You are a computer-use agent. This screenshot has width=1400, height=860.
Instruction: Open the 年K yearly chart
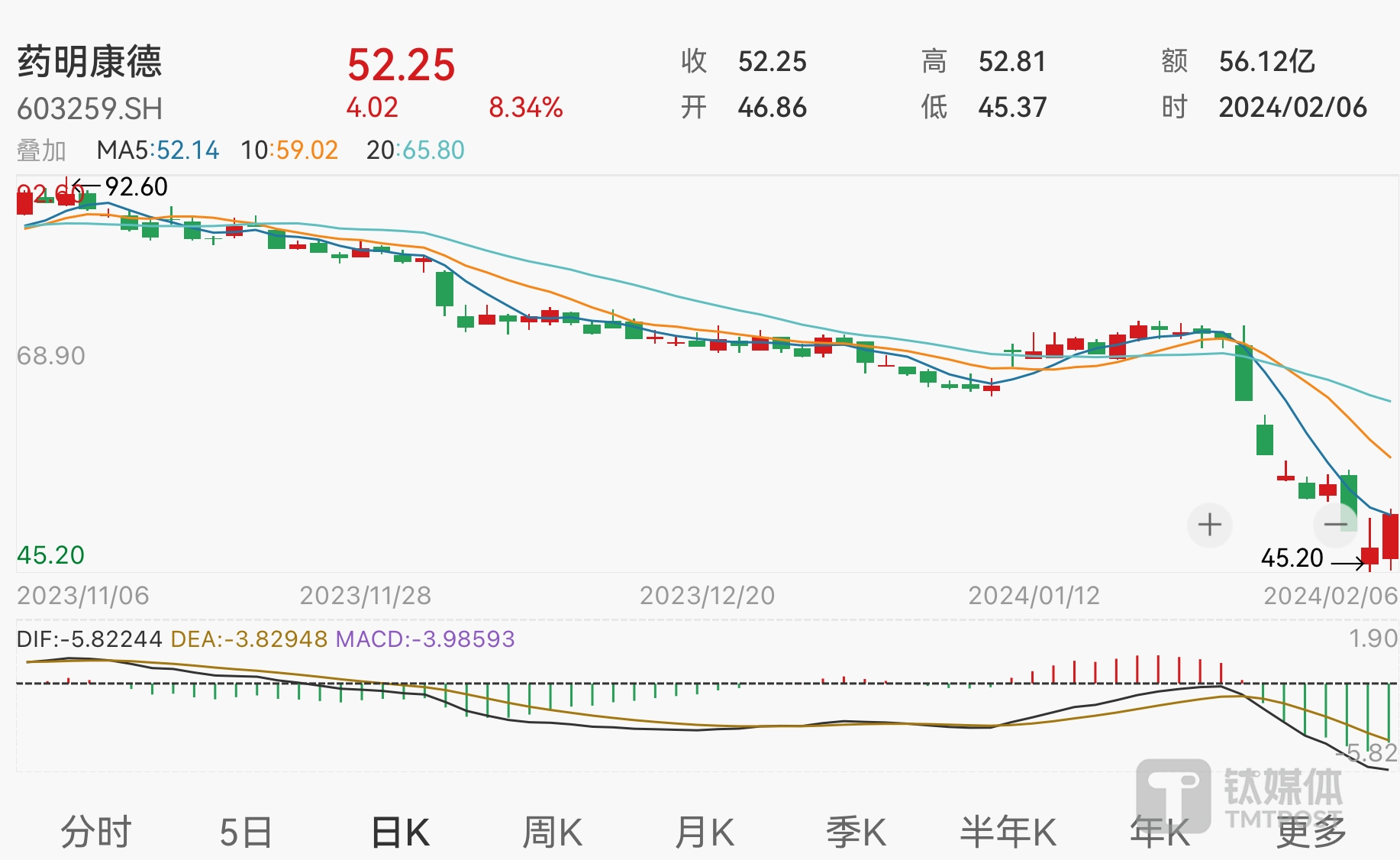(x=1160, y=832)
